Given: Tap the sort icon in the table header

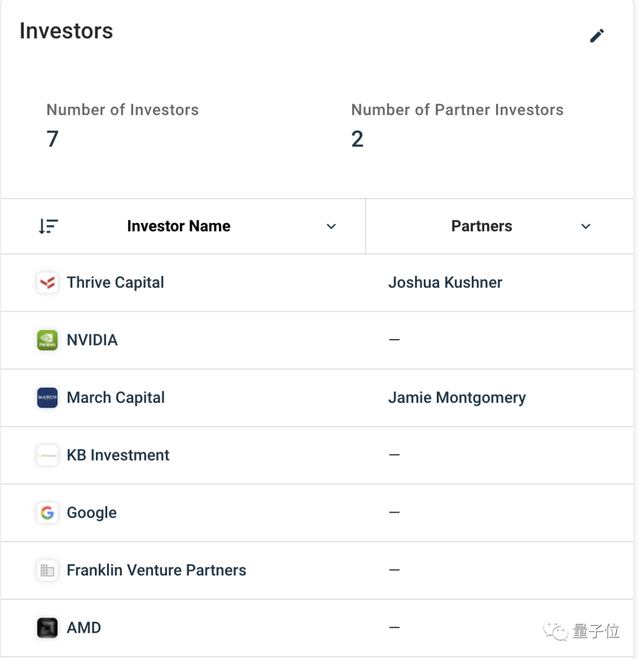Looking at the screenshot, I should (x=48, y=226).
